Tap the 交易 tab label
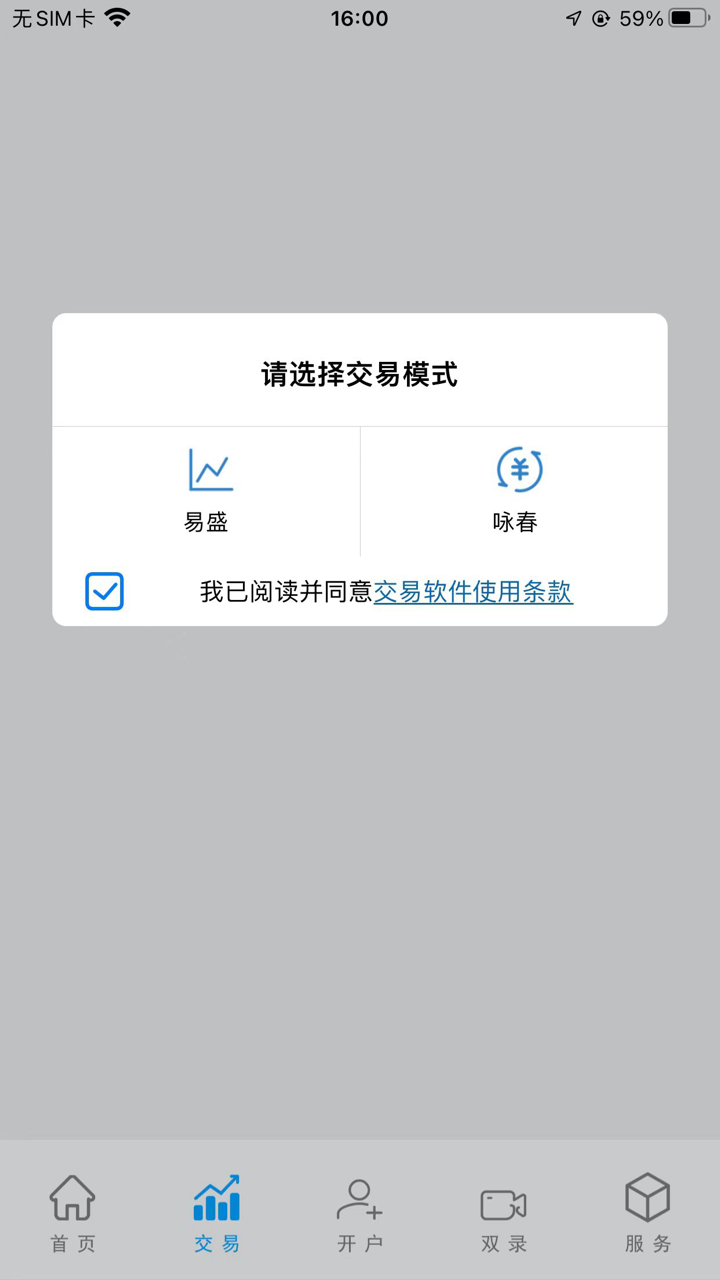The width and height of the screenshot is (720, 1280). 215,1243
